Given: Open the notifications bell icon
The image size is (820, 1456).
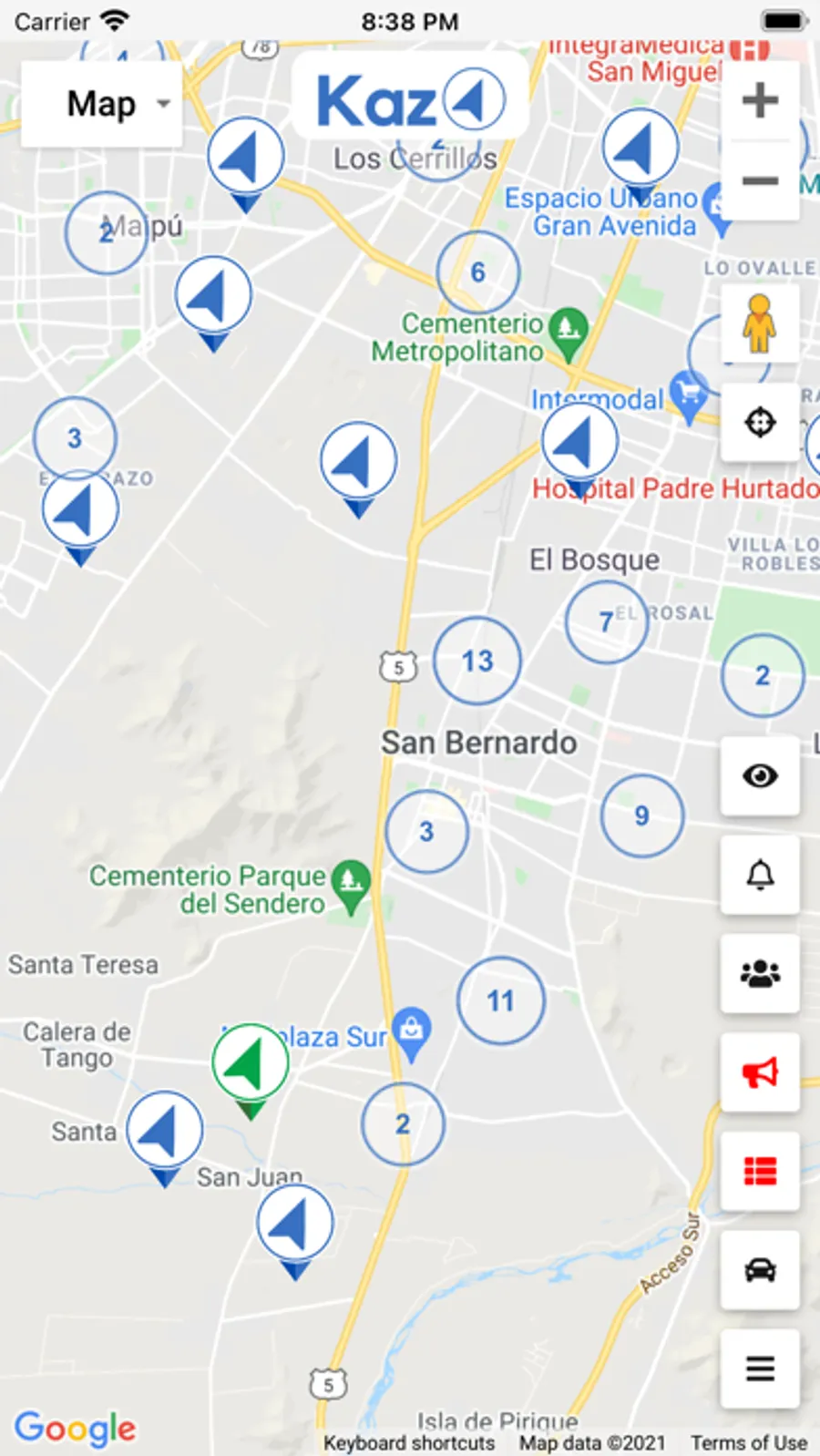Looking at the screenshot, I should click(760, 876).
